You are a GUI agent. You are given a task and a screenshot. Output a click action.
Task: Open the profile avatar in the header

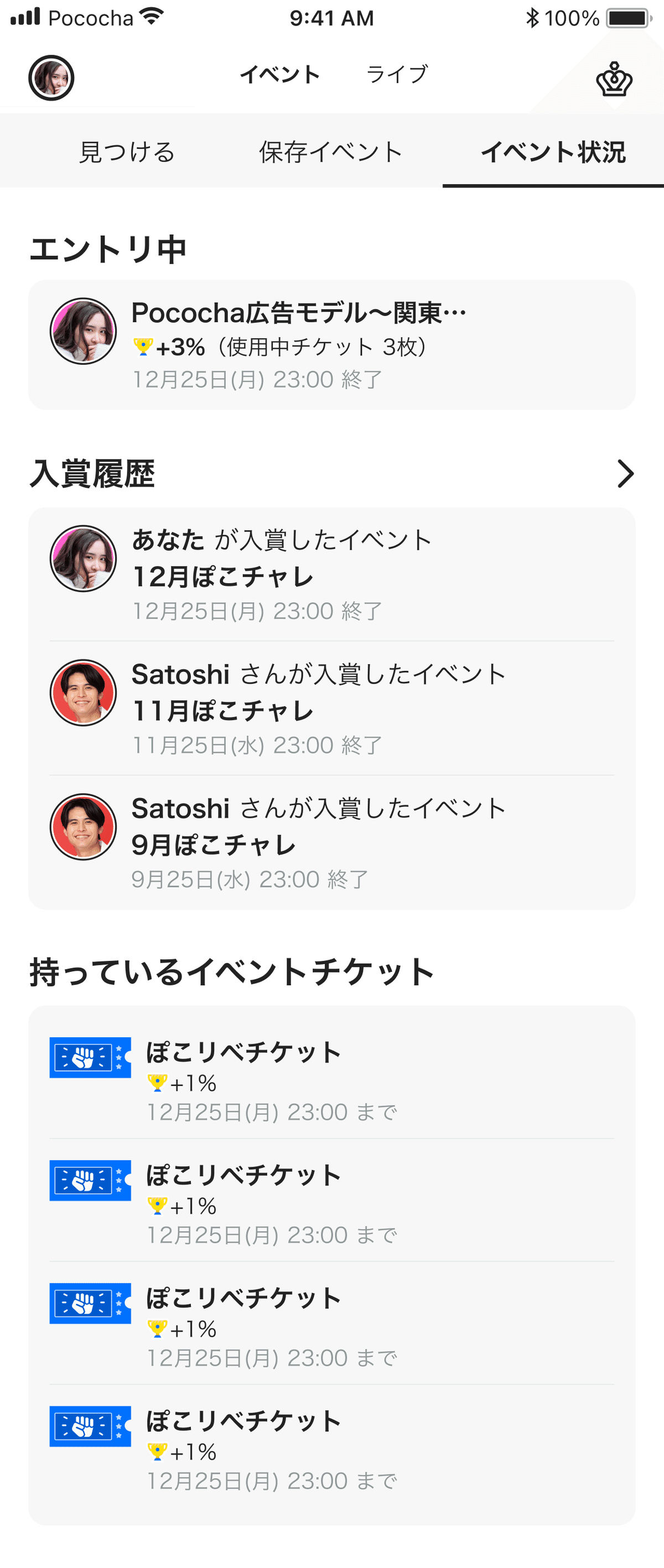[x=51, y=78]
